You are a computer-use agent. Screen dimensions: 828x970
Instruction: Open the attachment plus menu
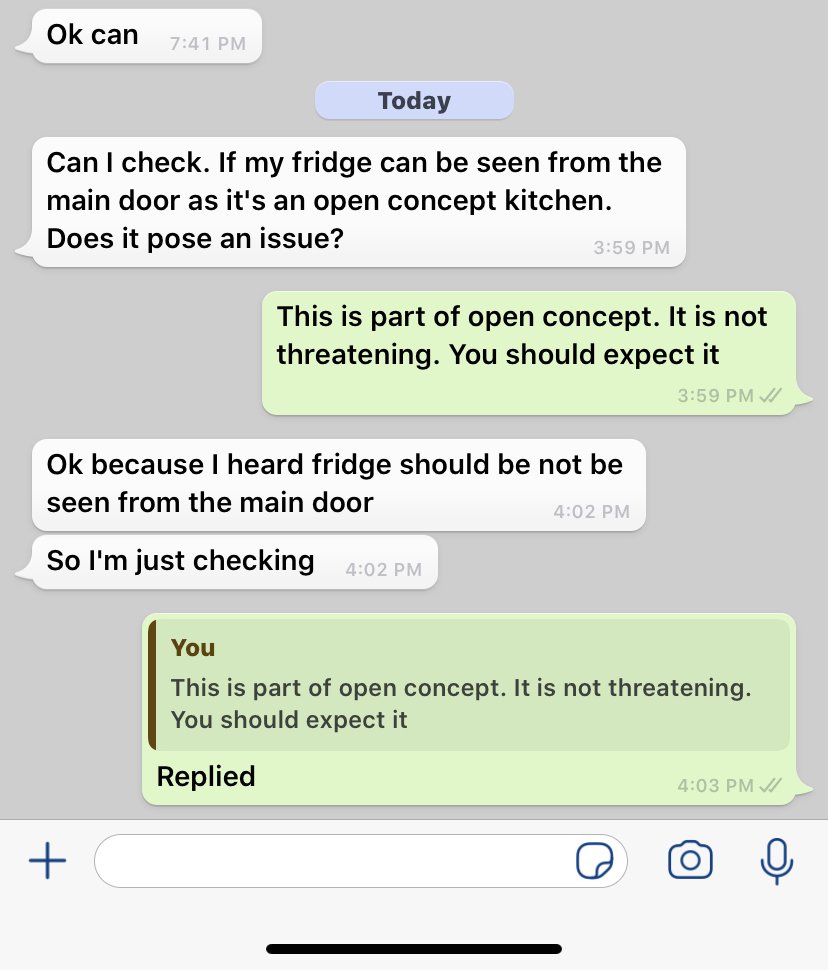pos(47,860)
